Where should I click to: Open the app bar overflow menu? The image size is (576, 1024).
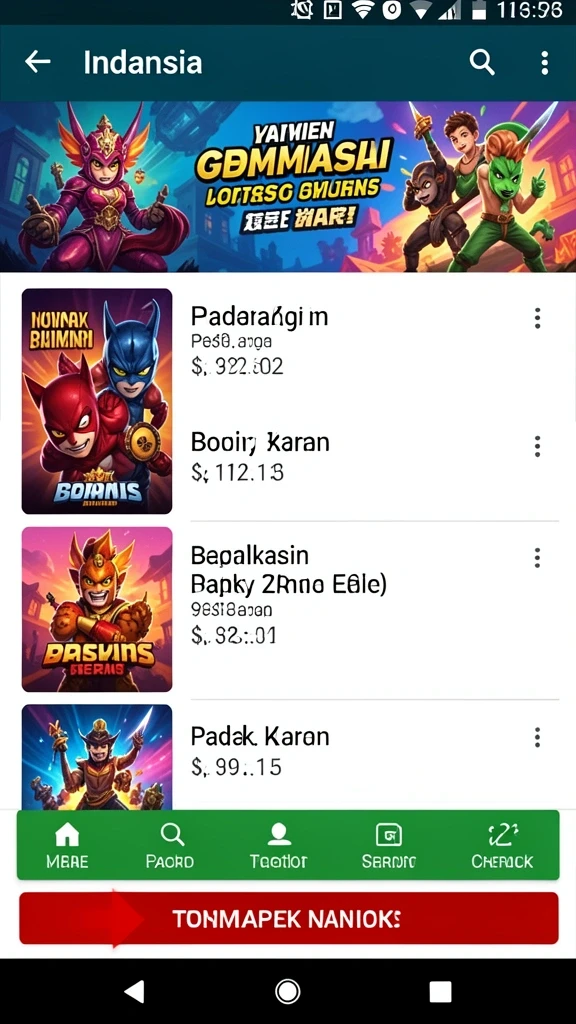click(545, 63)
